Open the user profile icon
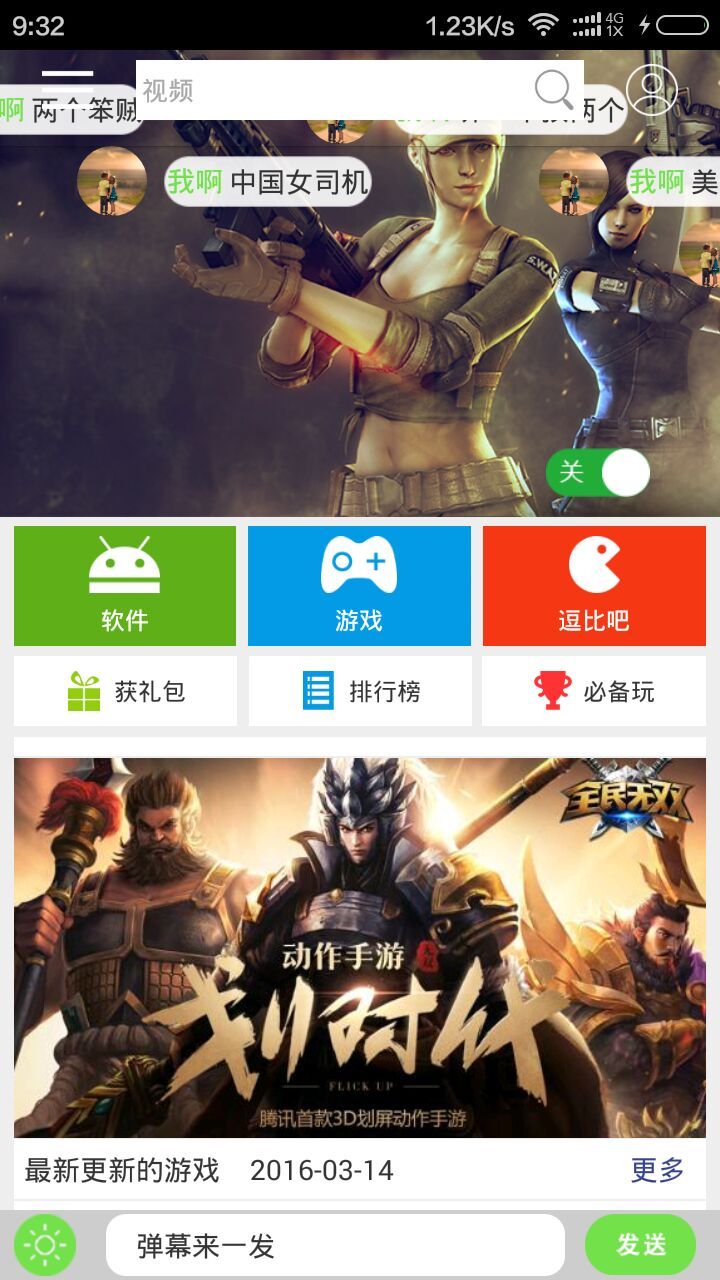Viewport: 720px width, 1280px height. [652, 90]
